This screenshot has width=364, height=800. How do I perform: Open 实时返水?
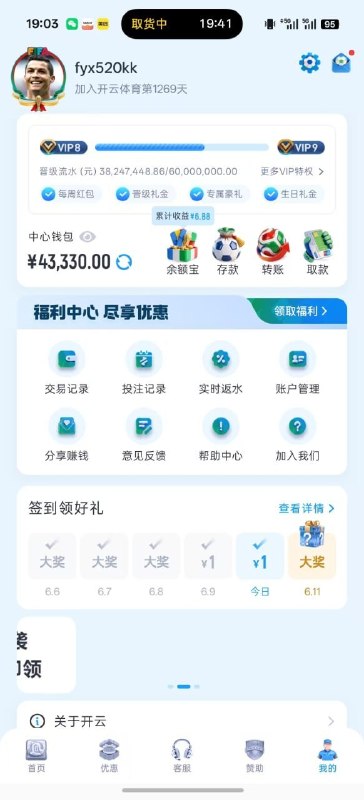coord(221,368)
